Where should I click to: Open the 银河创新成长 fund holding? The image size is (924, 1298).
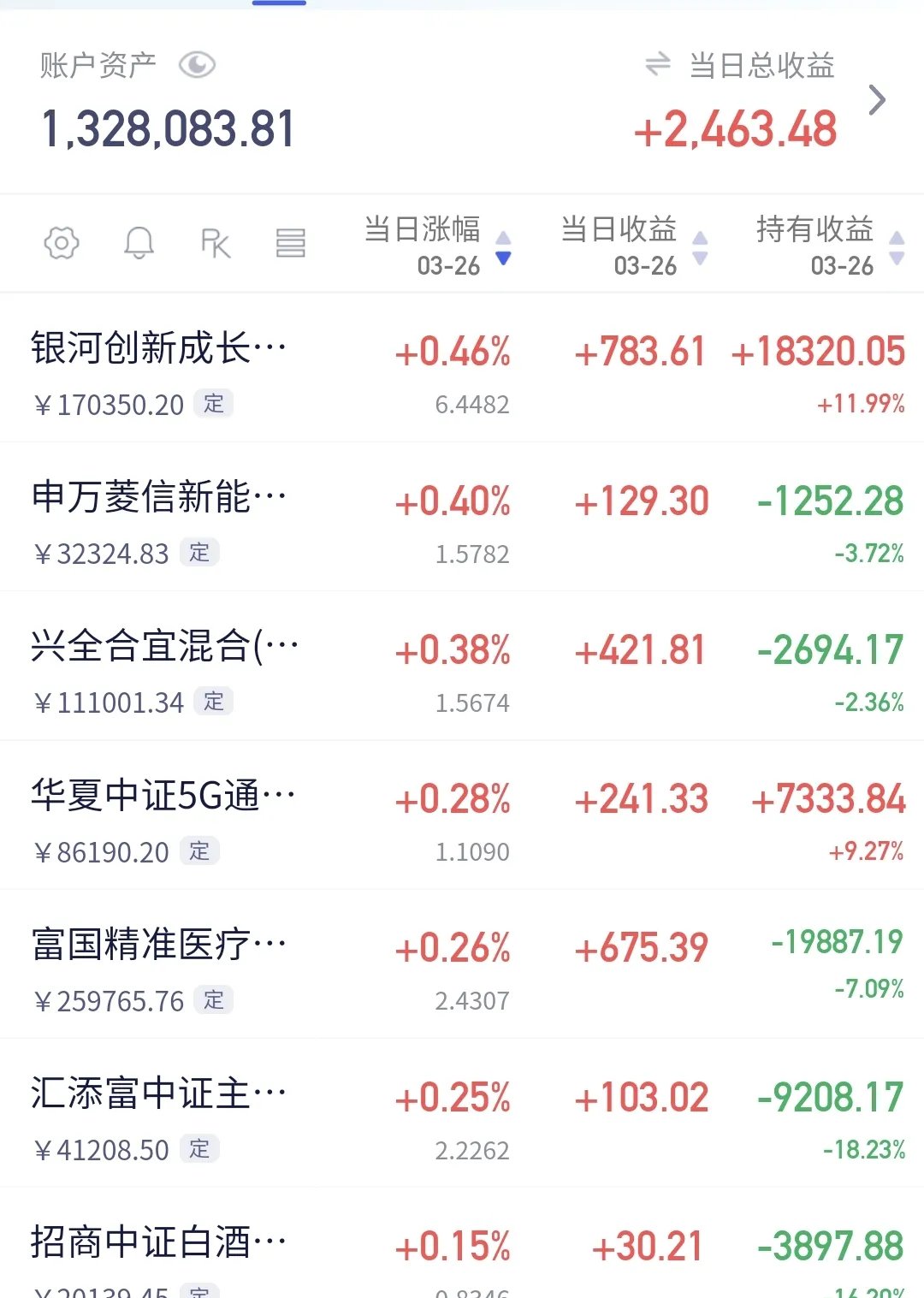[x=159, y=349]
